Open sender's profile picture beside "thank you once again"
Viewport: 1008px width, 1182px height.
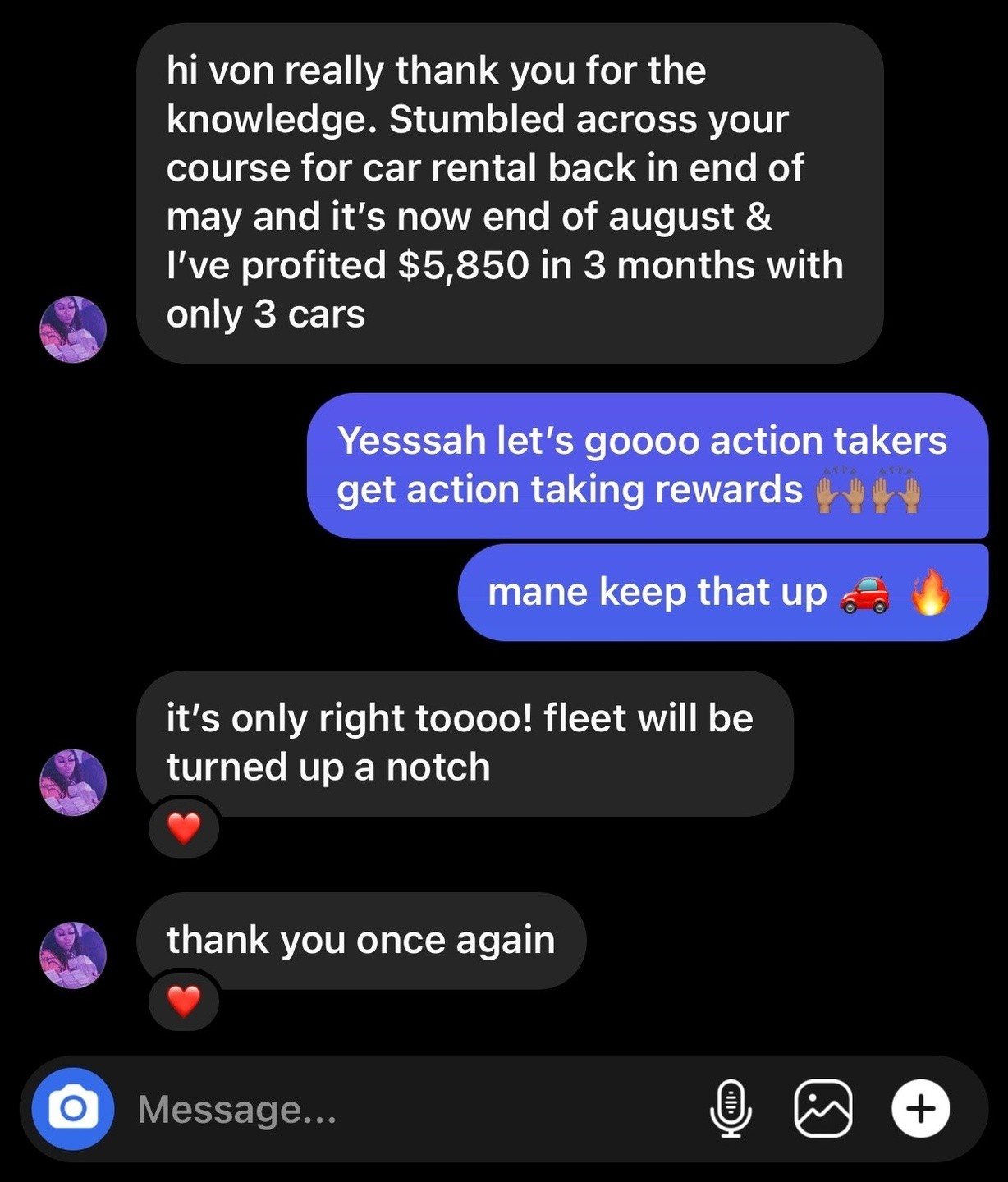73,955
